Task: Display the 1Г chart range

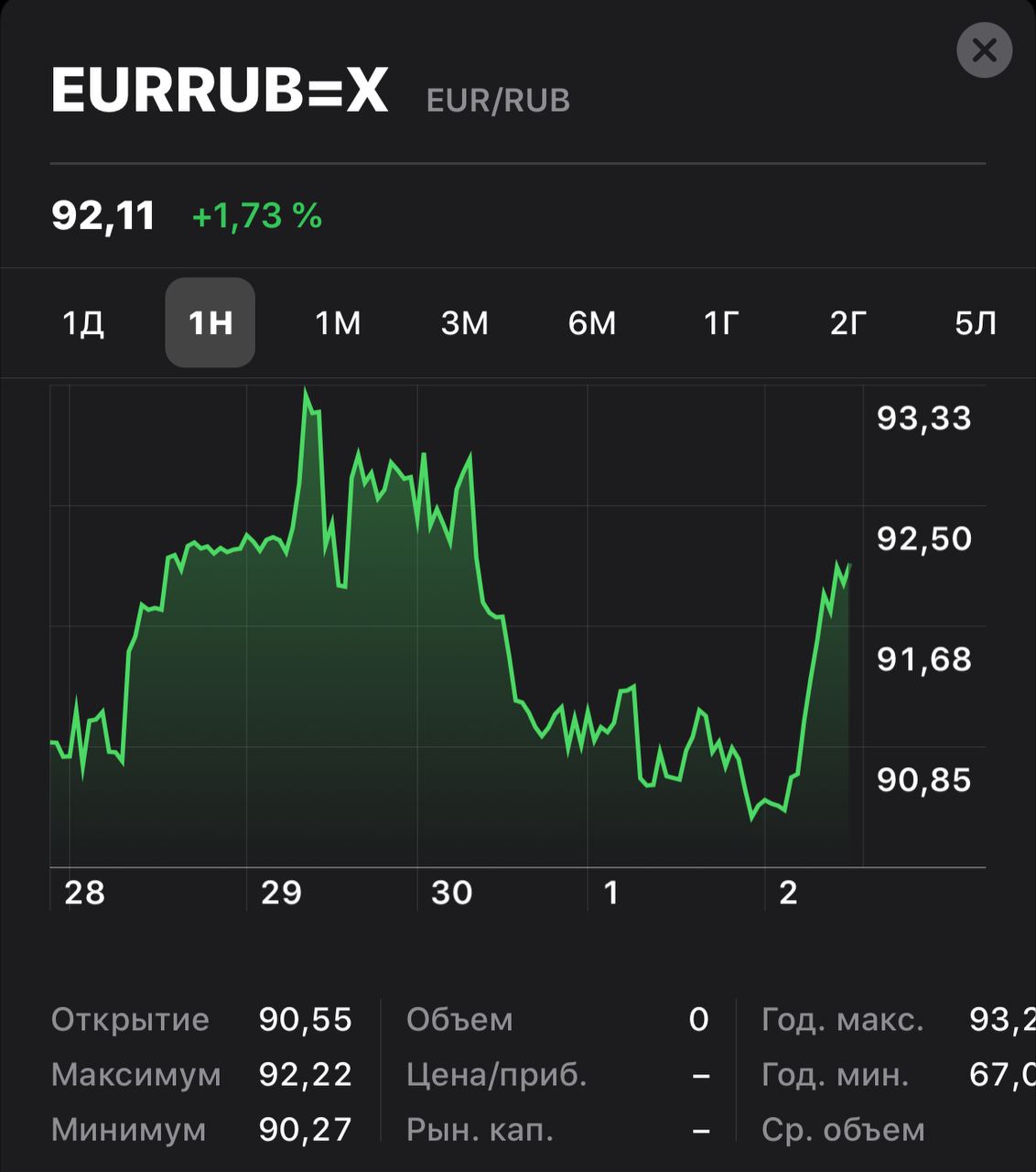Action: (x=721, y=323)
